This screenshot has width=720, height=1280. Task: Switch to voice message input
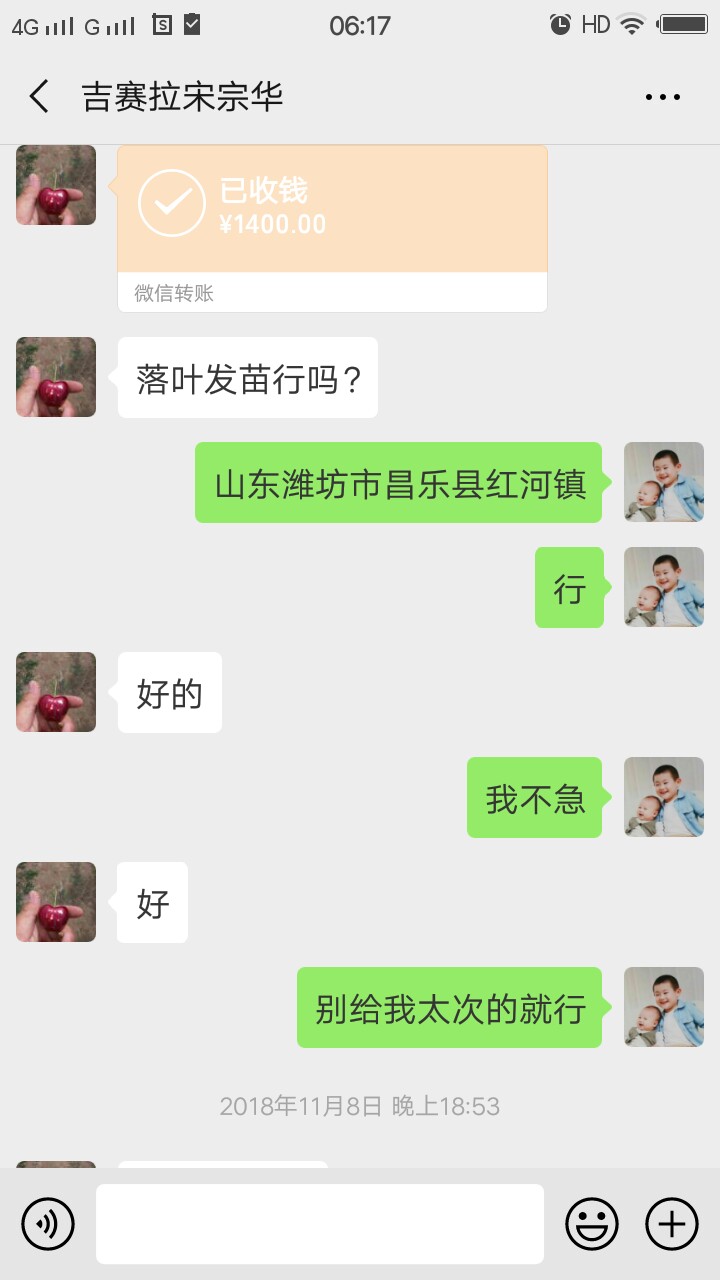tap(48, 1223)
